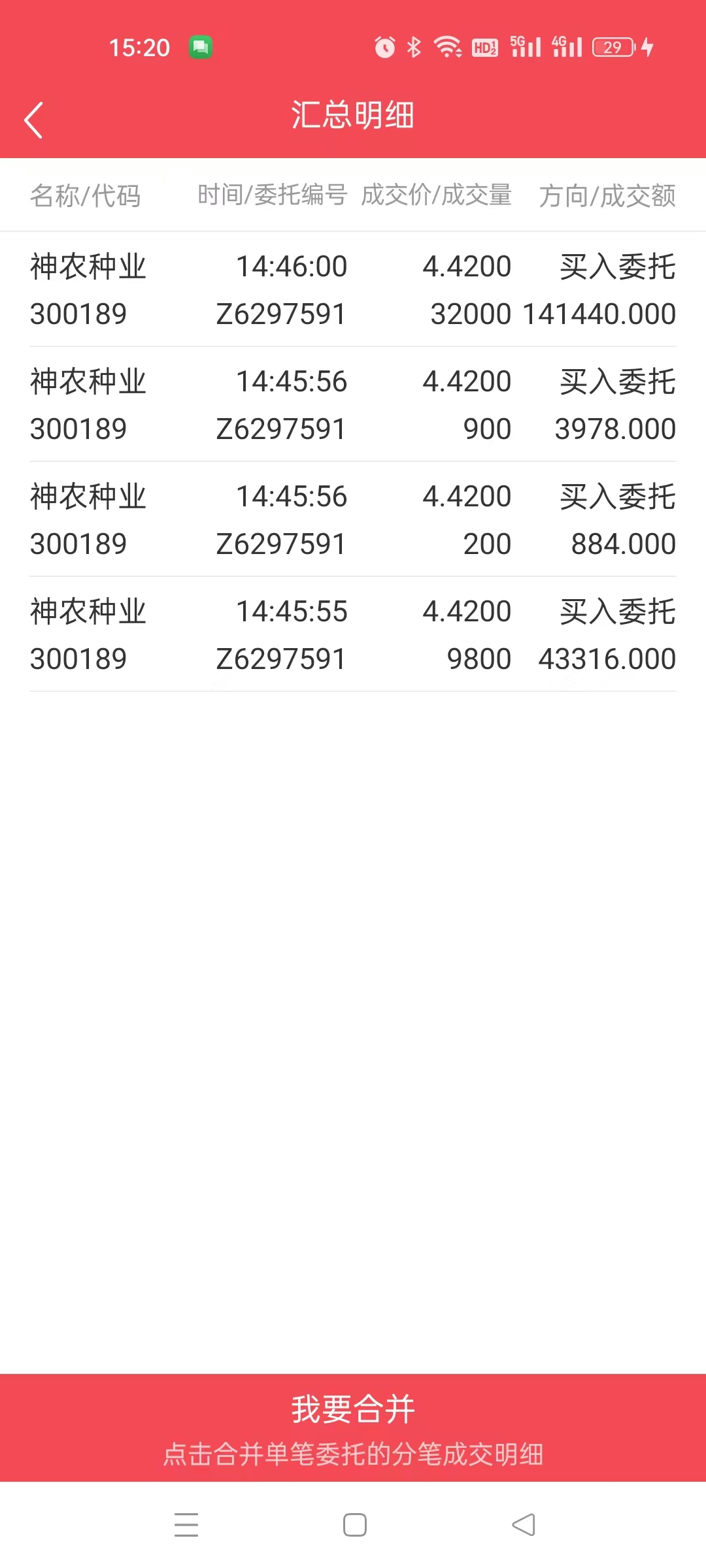Screen dimensions: 706x1568
Task: Open the trade record with 900 shares
Action: (353, 404)
